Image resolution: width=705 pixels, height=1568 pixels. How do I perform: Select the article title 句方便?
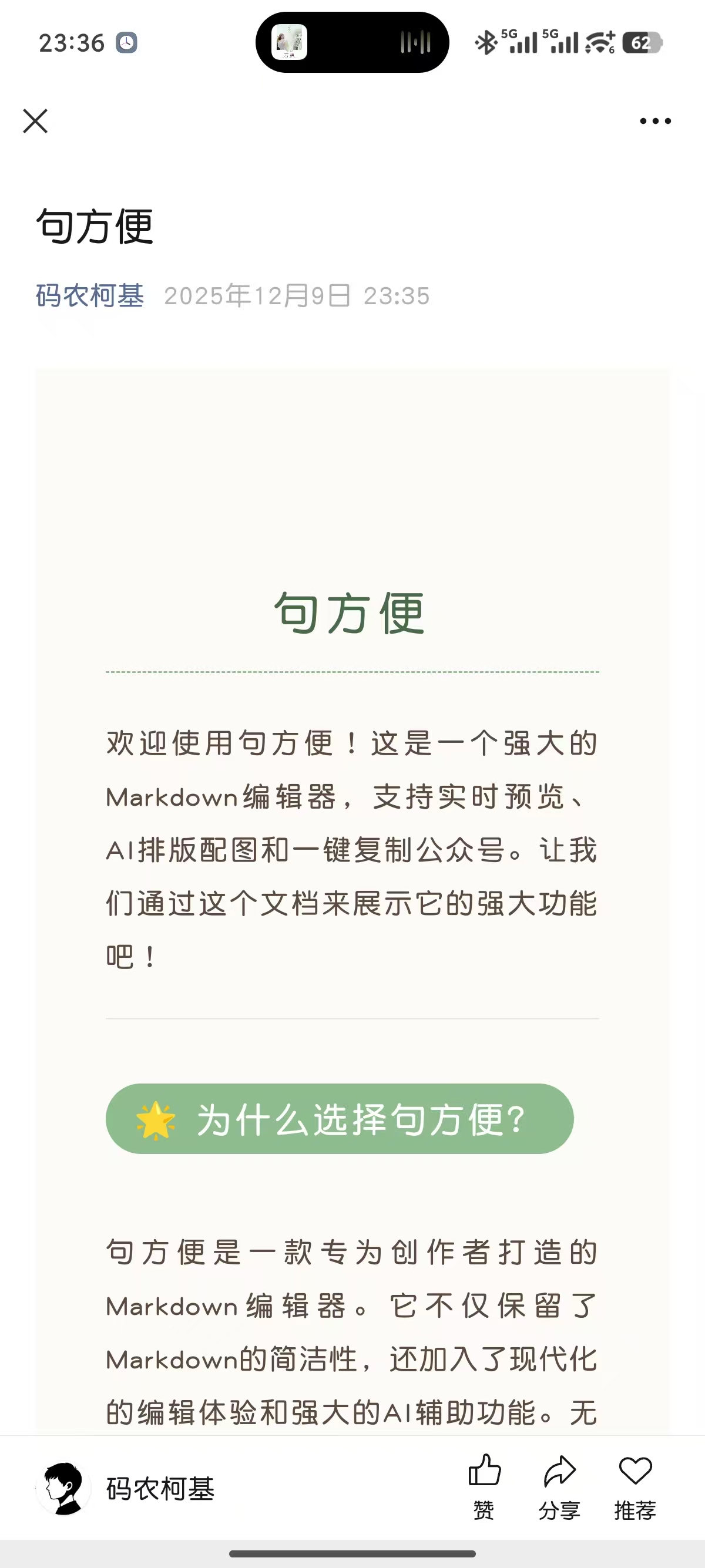pyautogui.click(x=95, y=228)
